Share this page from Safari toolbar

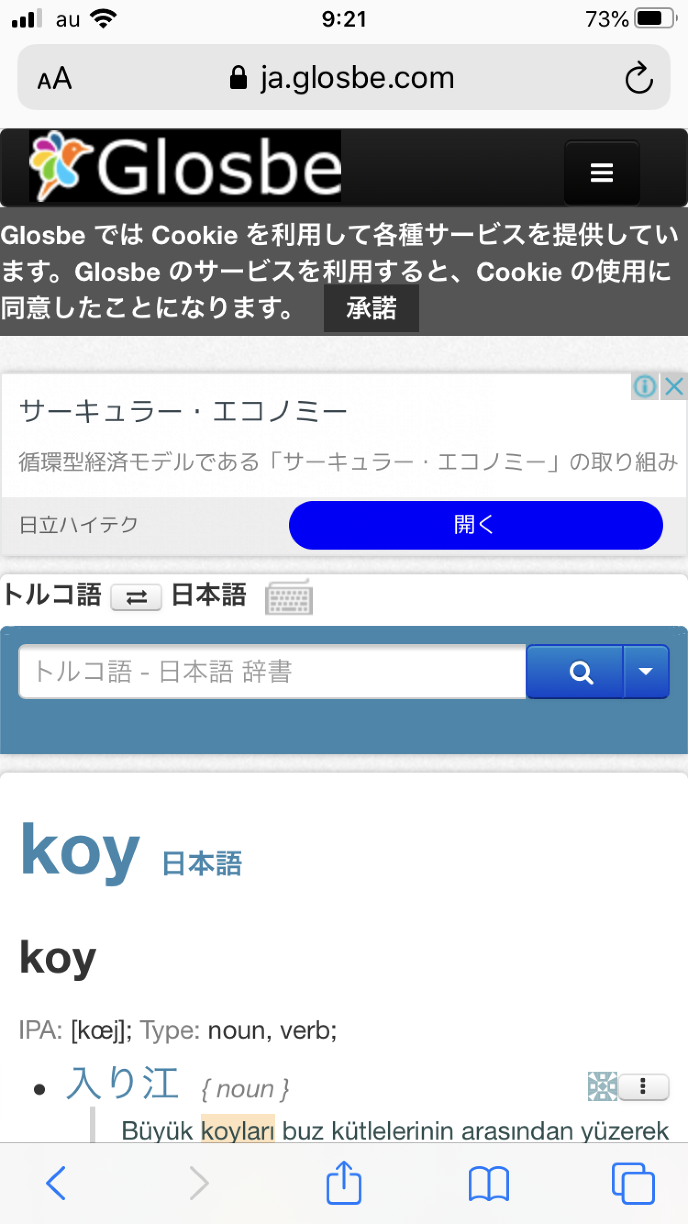[x=343, y=1184]
